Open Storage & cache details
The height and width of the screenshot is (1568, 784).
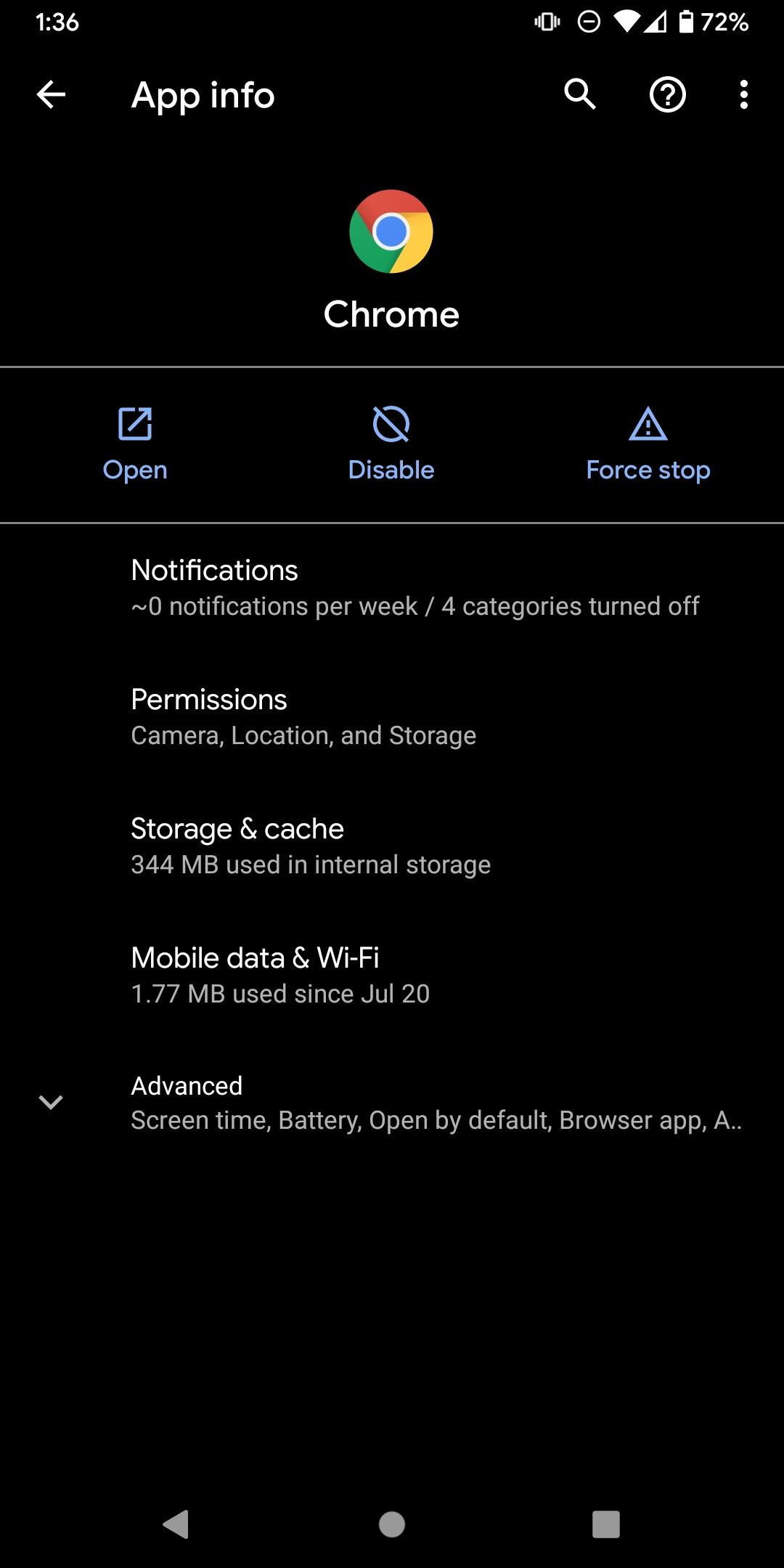click(392, 845)
